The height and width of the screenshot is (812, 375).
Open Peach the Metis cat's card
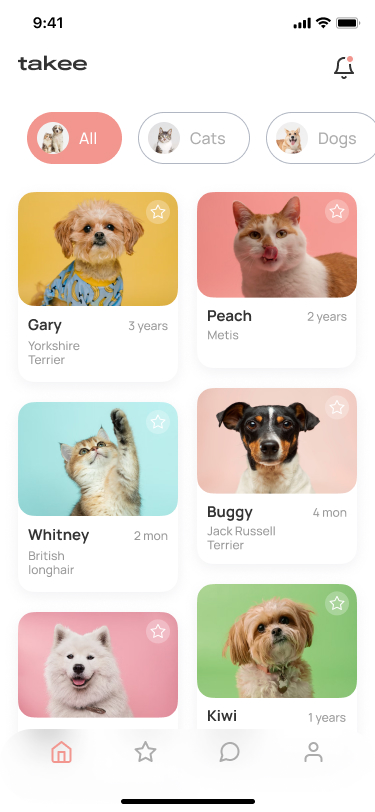[277, 280]
